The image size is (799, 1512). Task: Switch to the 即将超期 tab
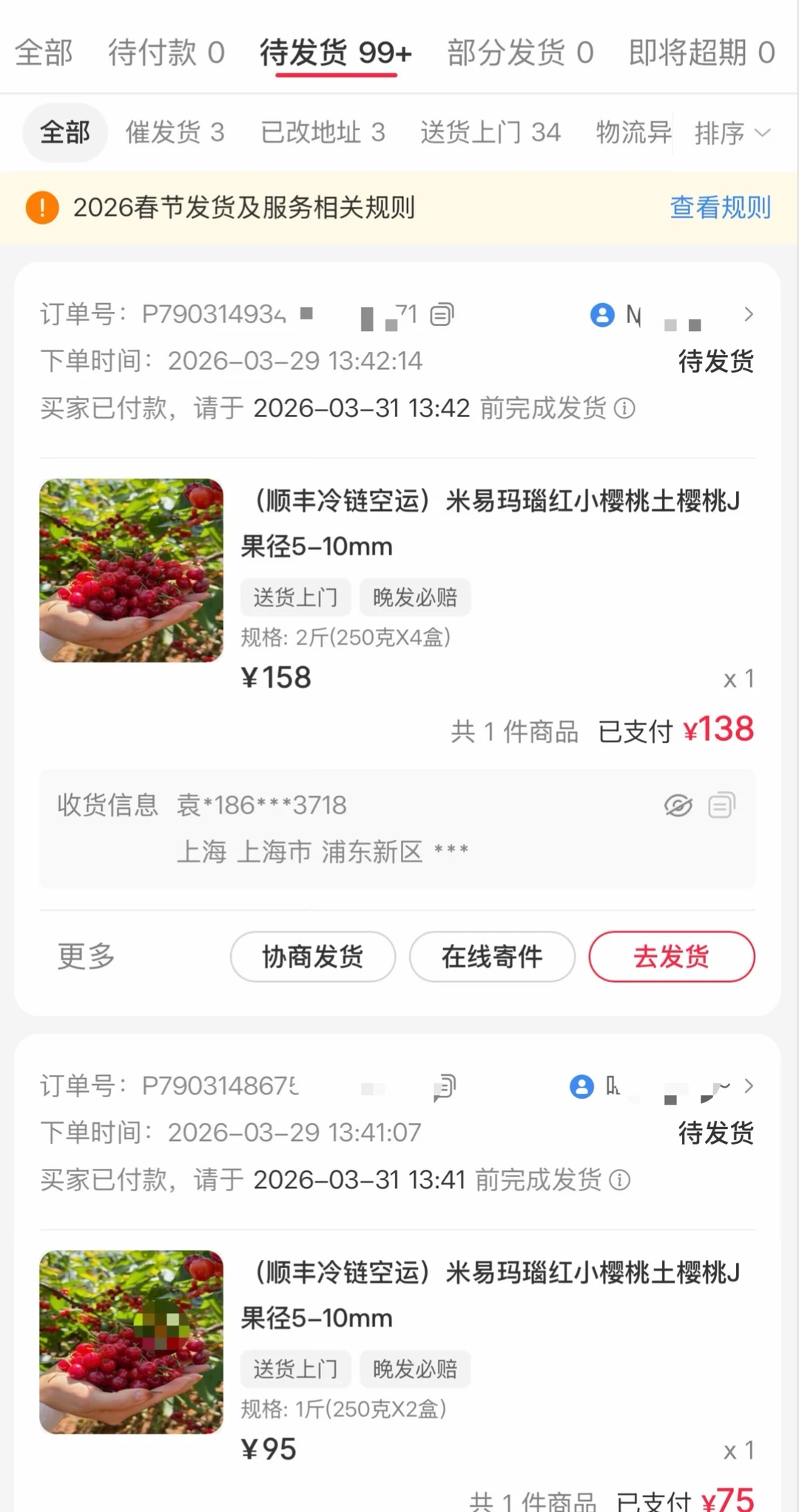coord(701,53)
